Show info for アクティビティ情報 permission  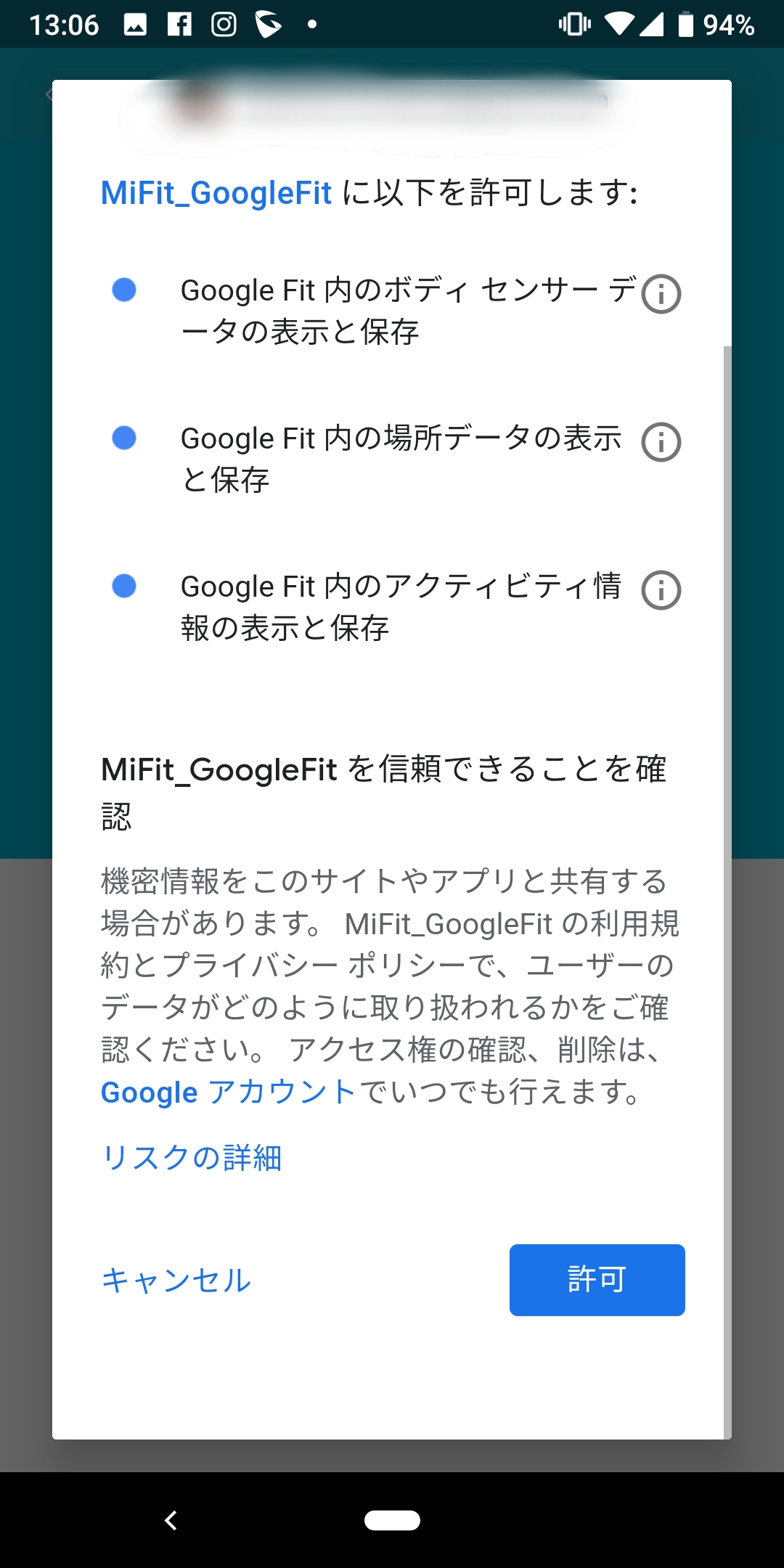tap(661, 590)
